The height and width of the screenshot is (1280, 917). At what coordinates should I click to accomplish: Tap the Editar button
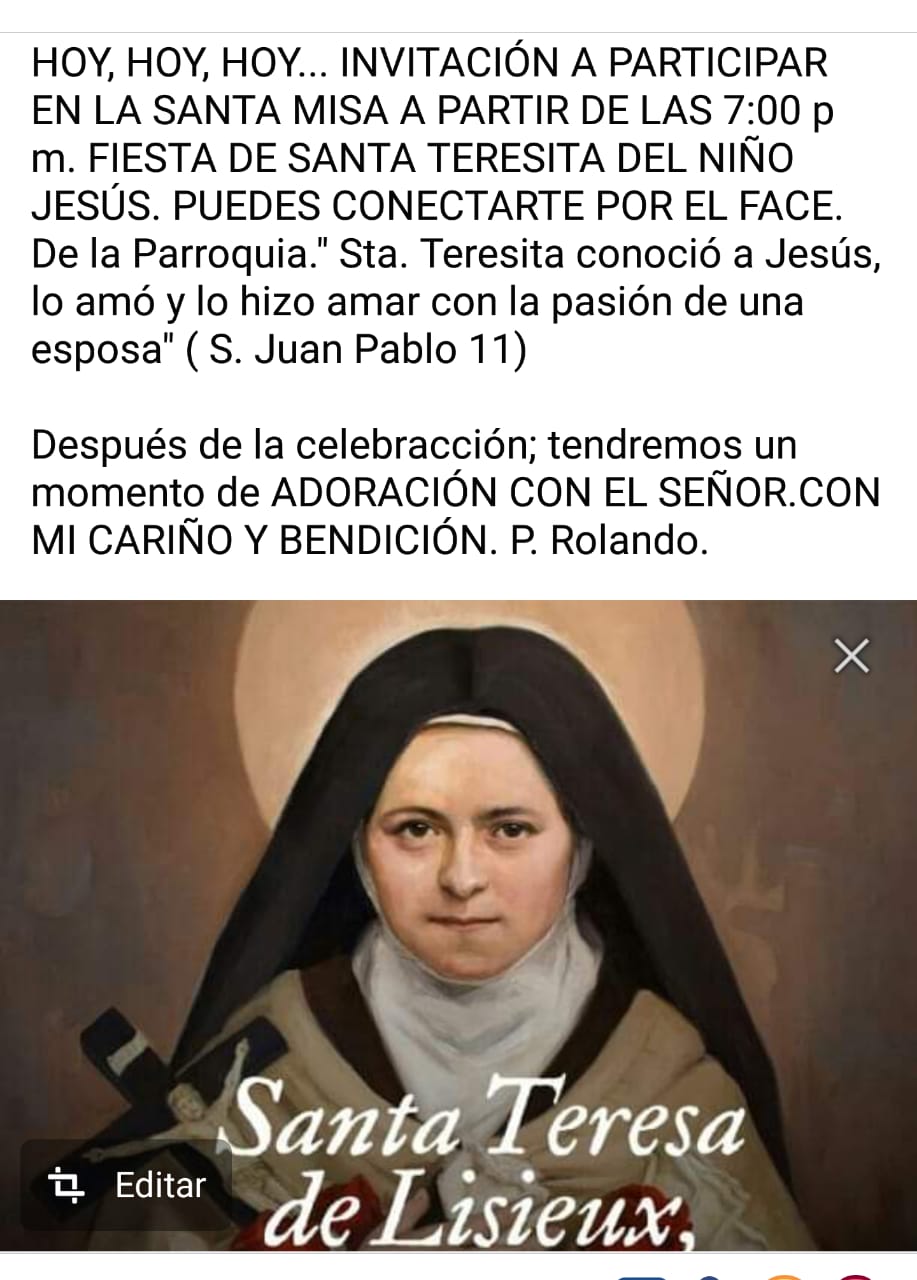click(x=127, y=1186)
